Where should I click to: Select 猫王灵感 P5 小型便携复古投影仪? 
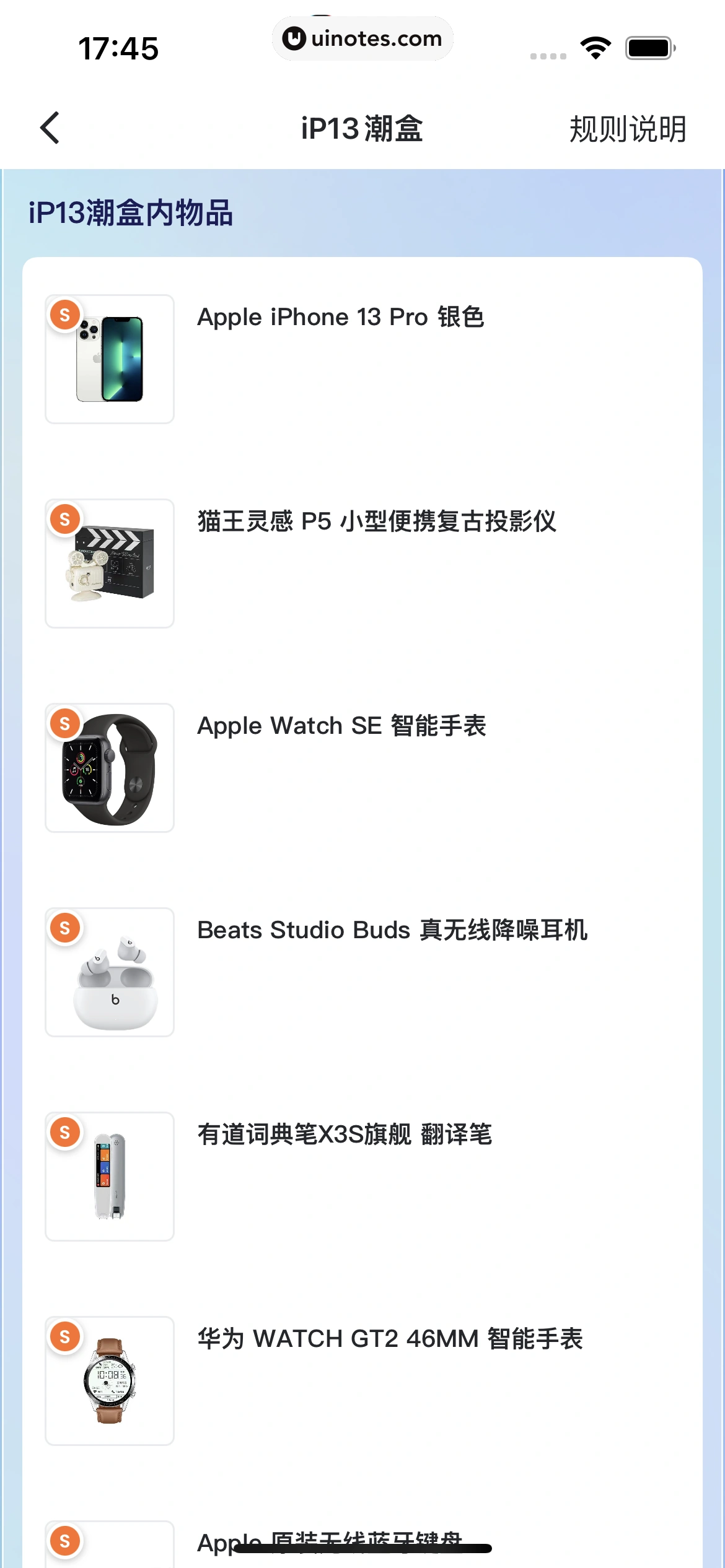376,521
